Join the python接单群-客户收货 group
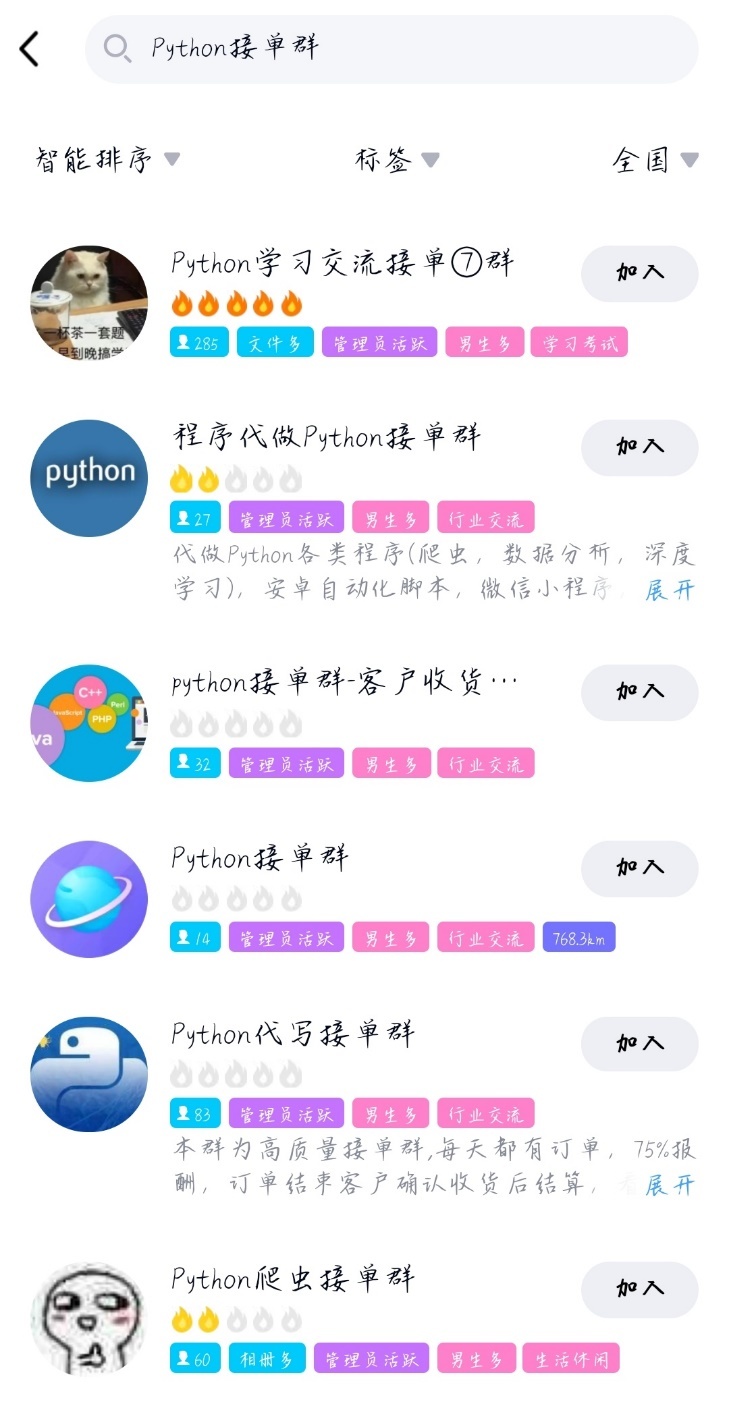 click(639, 692)
